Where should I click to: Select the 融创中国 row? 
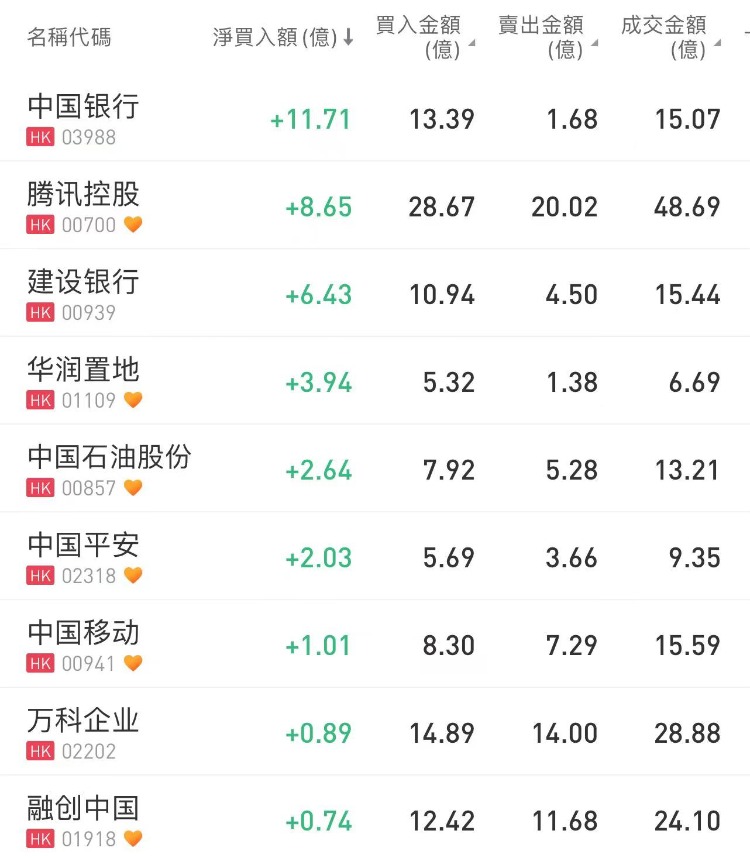pos(83,808)
